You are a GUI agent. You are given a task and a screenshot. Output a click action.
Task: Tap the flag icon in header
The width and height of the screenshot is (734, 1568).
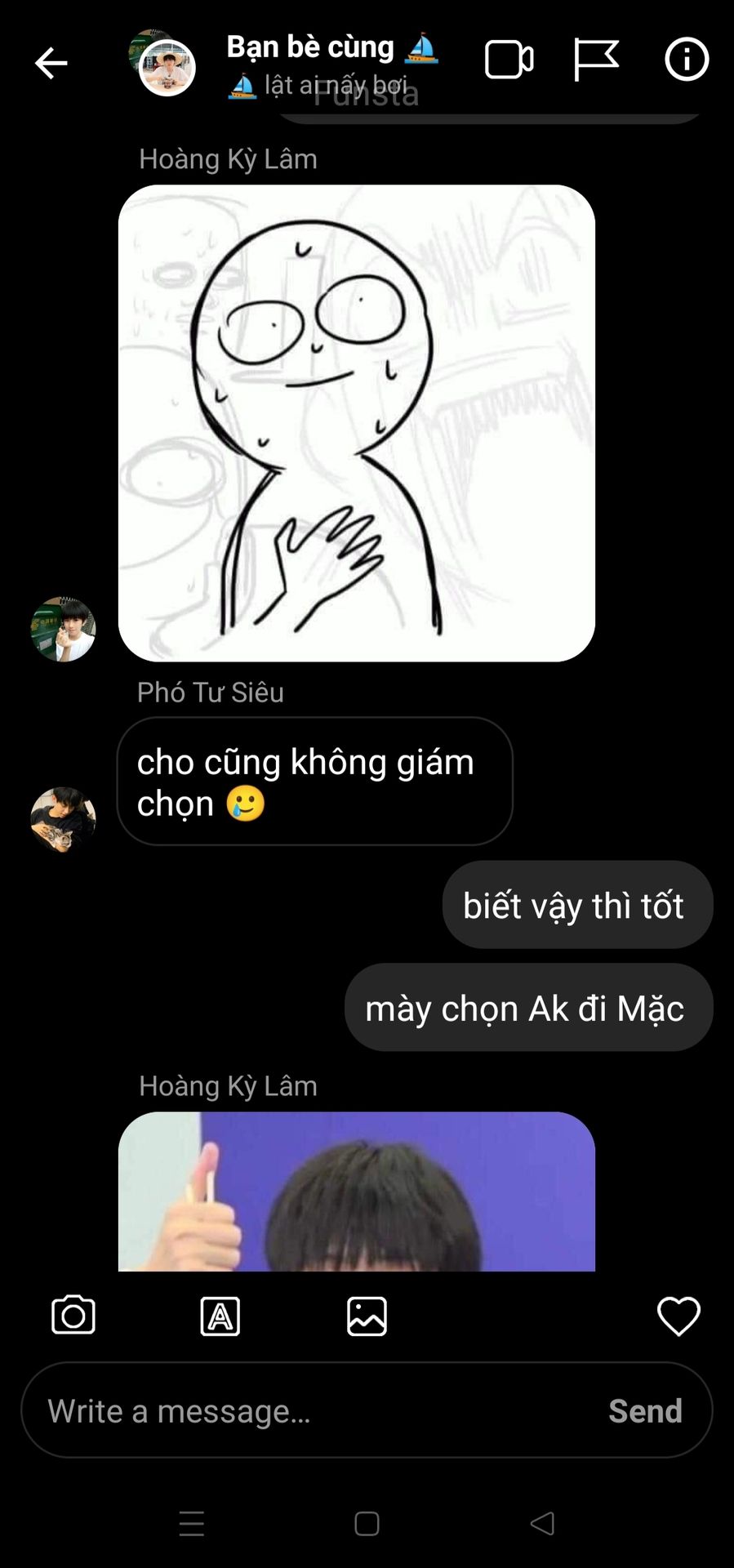point(596,60)
